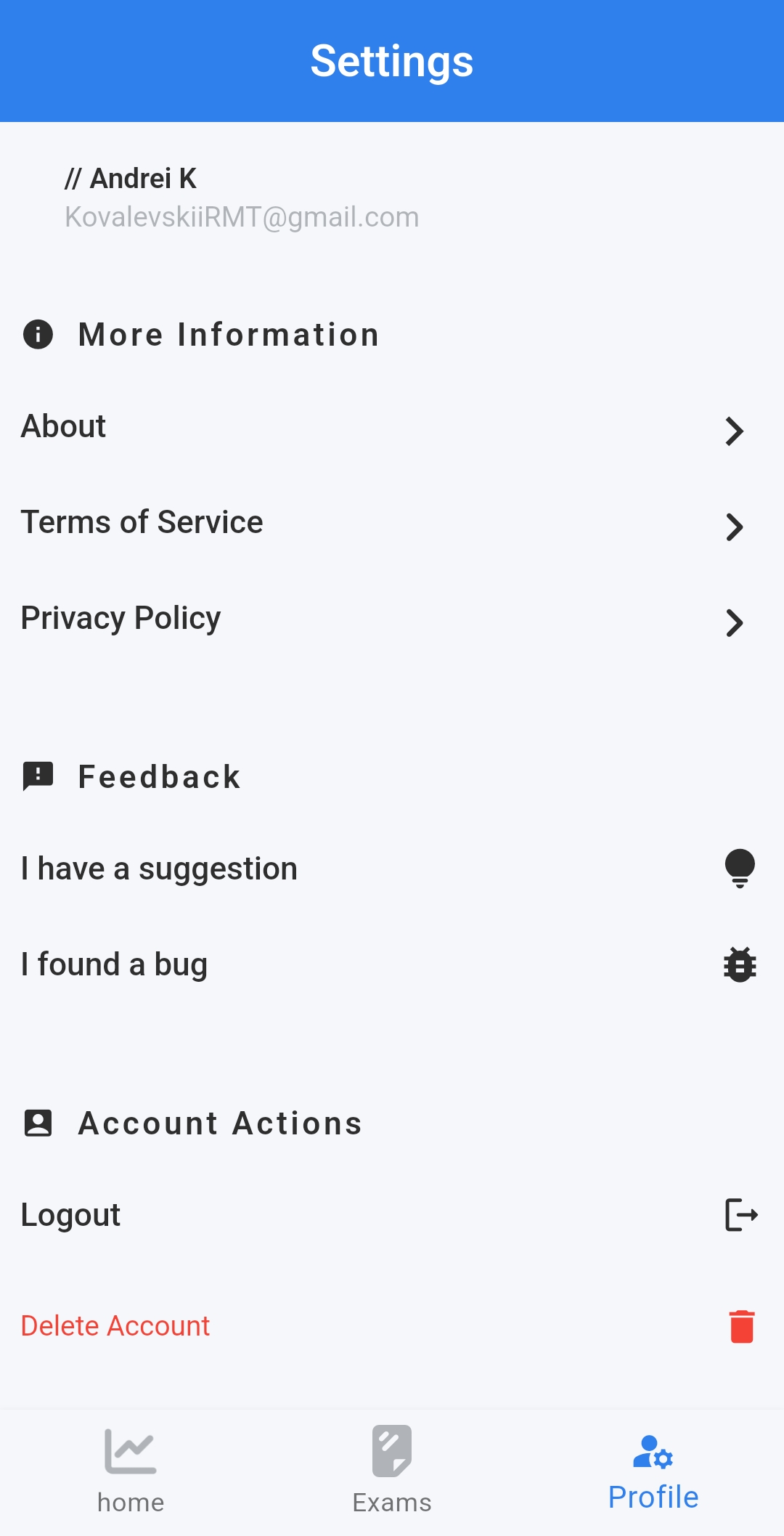Image resolution: width=784 pixels, height=1536 pixels.
Task: Open the Privacy Policy row
Action: [x=392, y=619]
